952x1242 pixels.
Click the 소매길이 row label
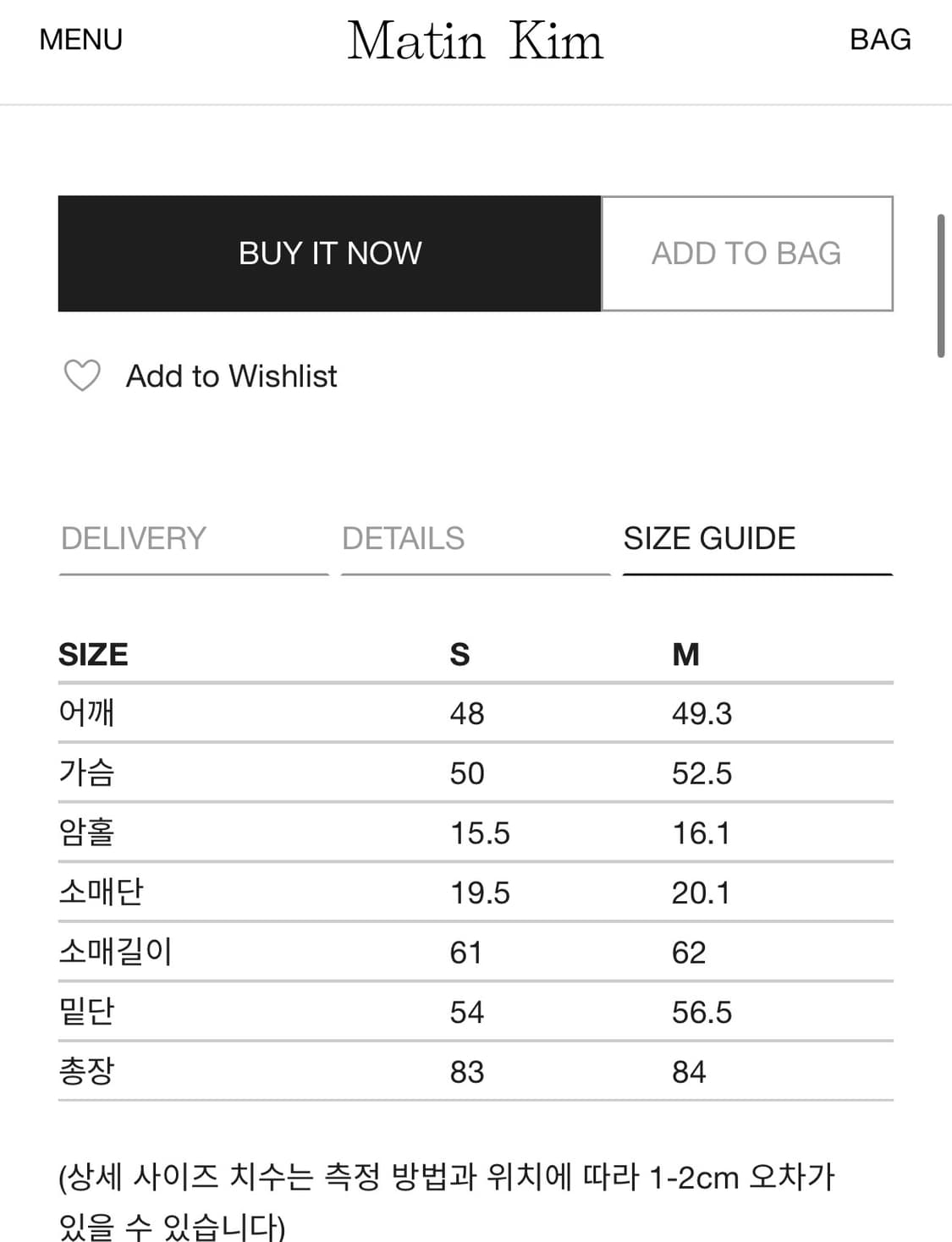114,951
